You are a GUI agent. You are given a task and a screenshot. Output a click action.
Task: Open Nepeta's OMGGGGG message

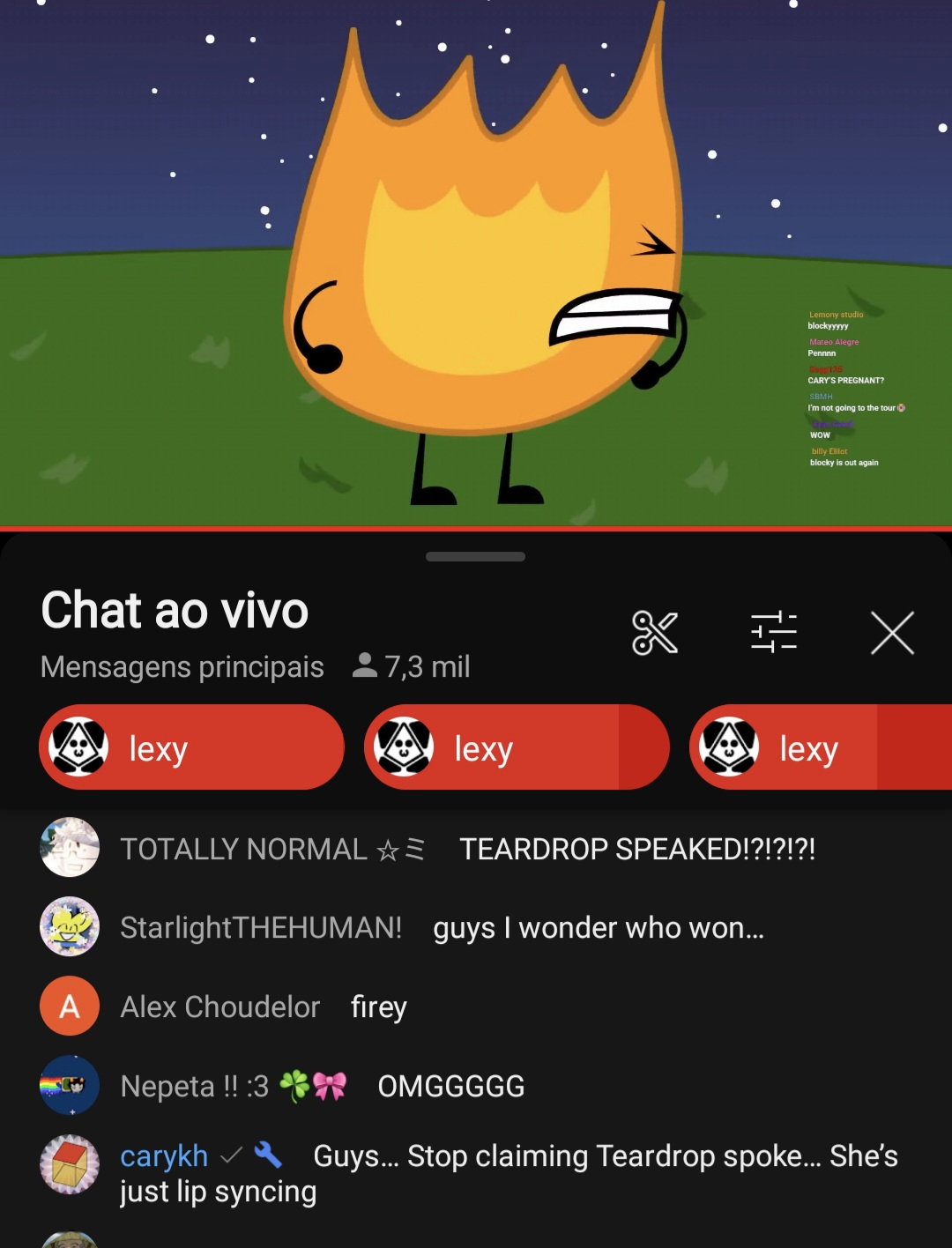click(x=450, y=1087)
